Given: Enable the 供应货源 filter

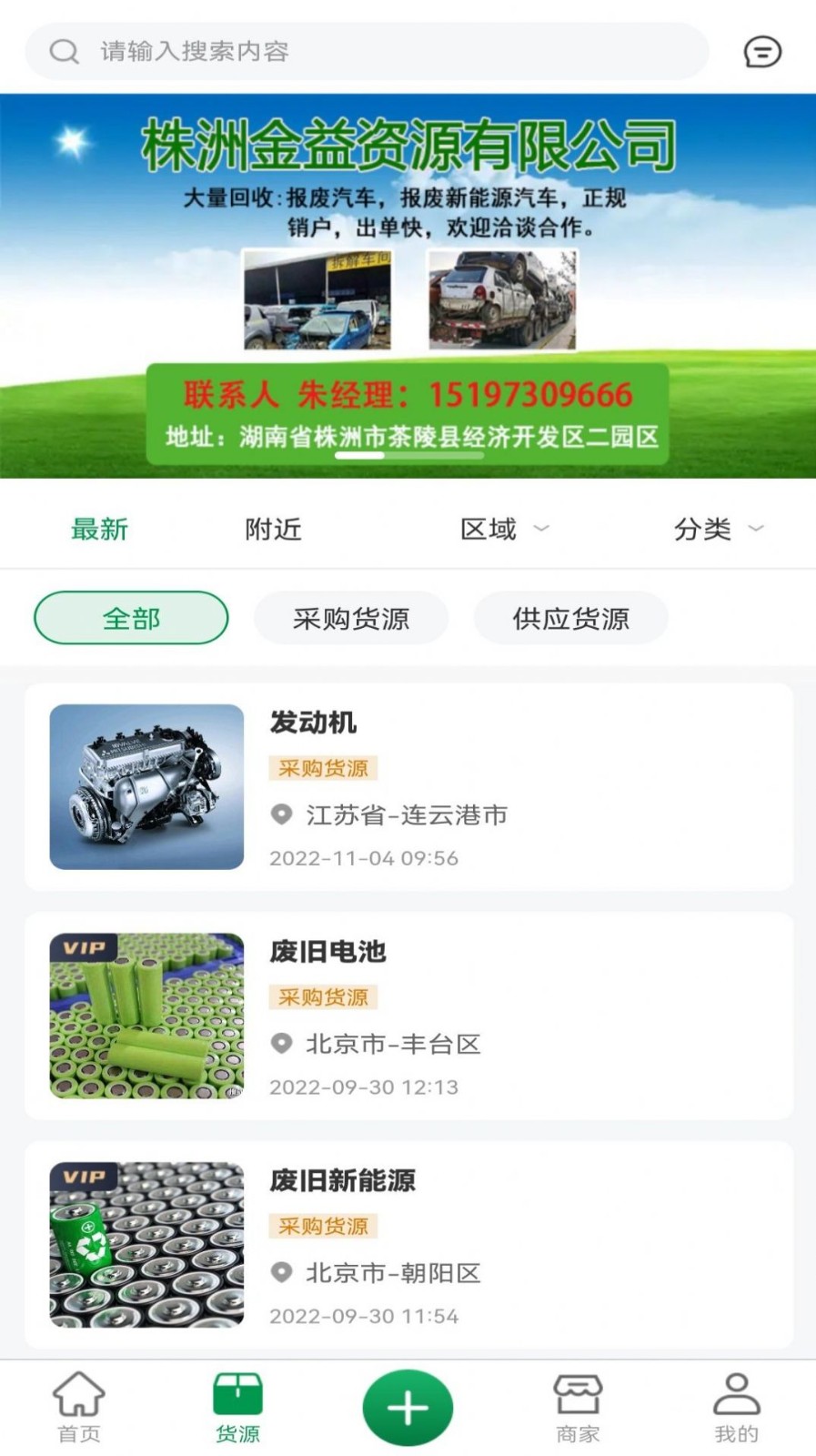Looking at the screenshot, I should pyautogui.click(x=571, y=618).
